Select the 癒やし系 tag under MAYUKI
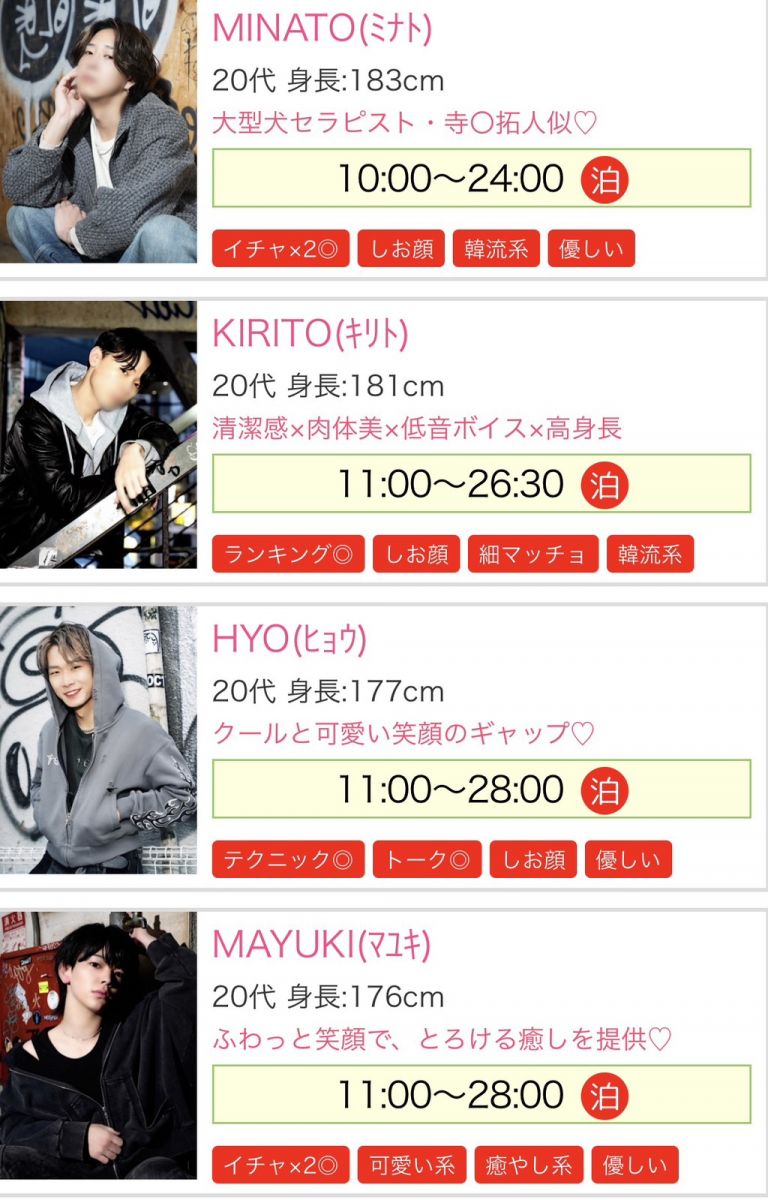768x1200 pixels. (x=528, y=1165)
